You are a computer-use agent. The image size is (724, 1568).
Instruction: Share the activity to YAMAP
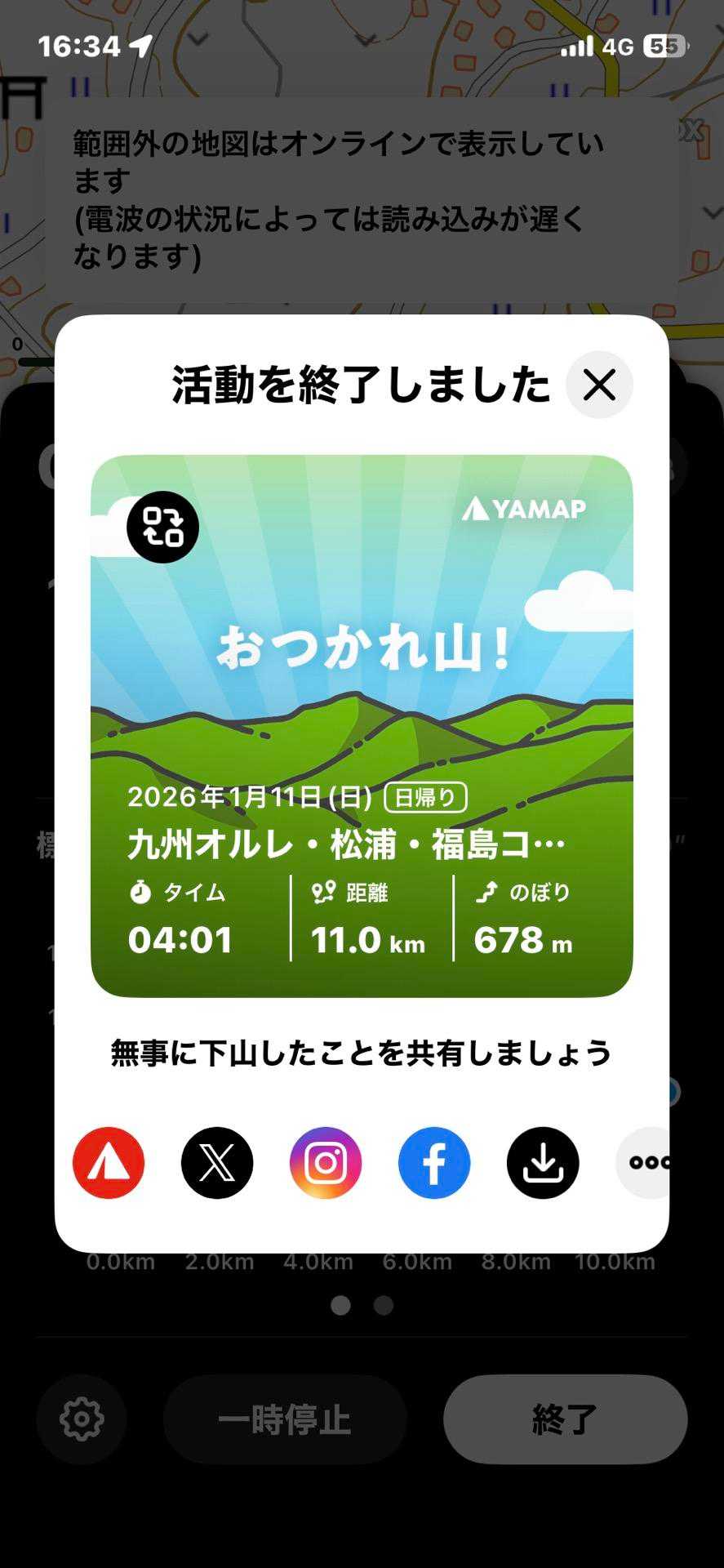pos(109,1163)
